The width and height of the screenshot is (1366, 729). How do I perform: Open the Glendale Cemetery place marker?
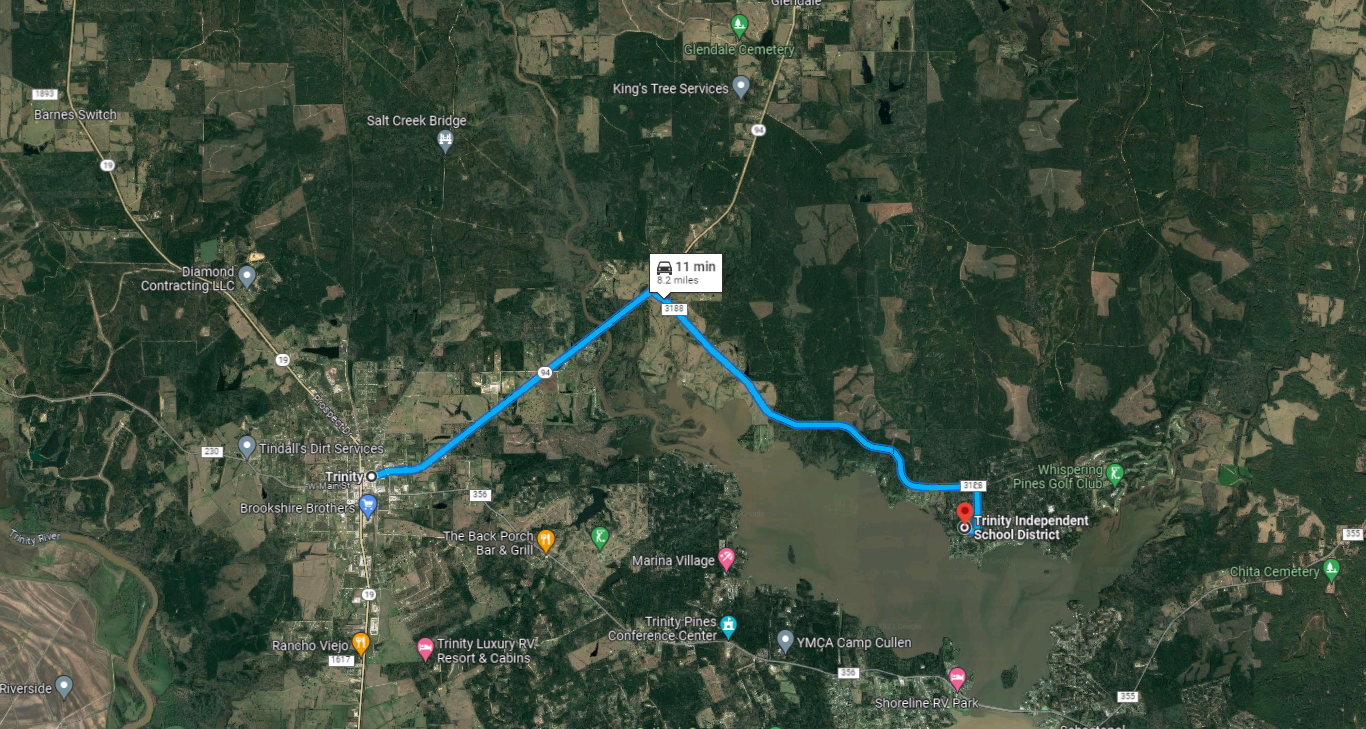[x=739, y=22]
